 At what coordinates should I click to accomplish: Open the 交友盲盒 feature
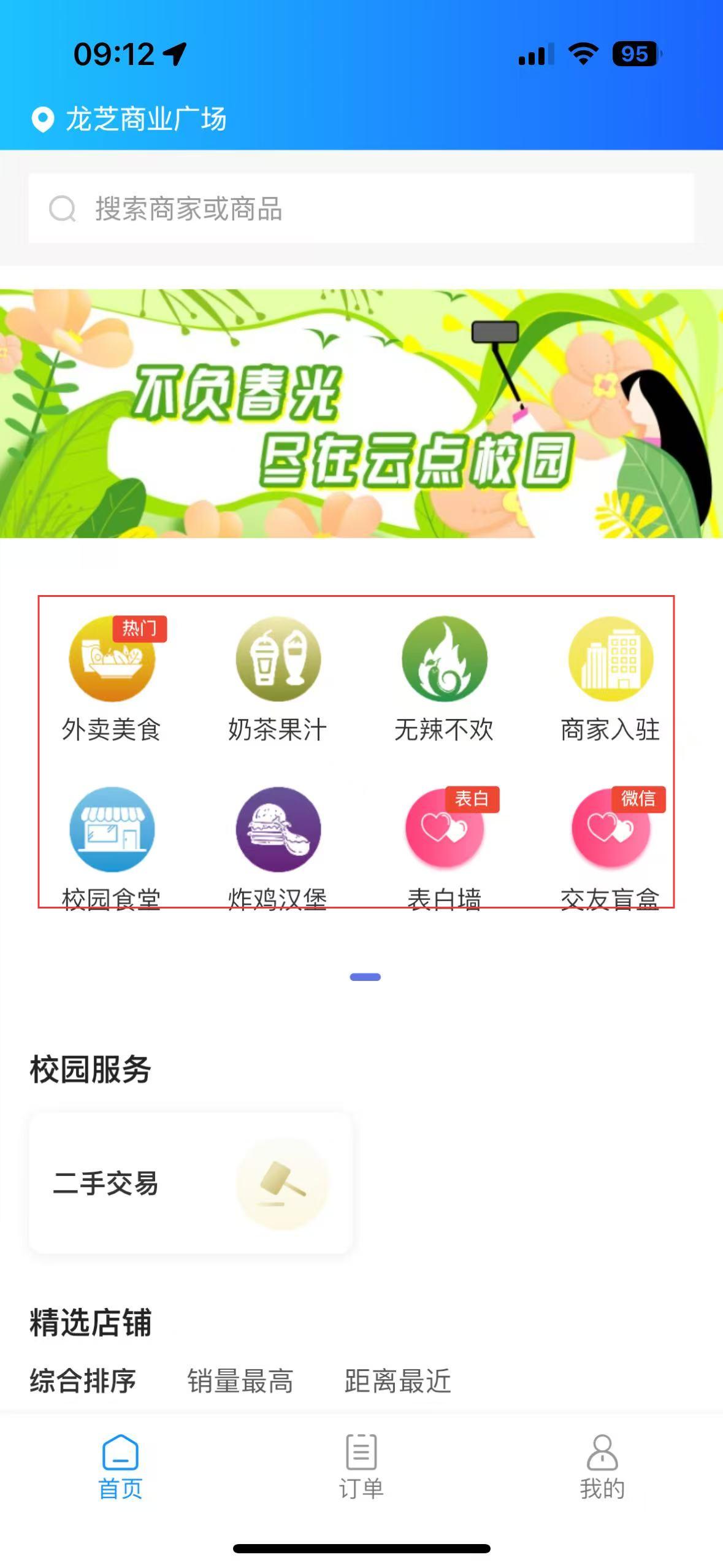click(610, 847)
